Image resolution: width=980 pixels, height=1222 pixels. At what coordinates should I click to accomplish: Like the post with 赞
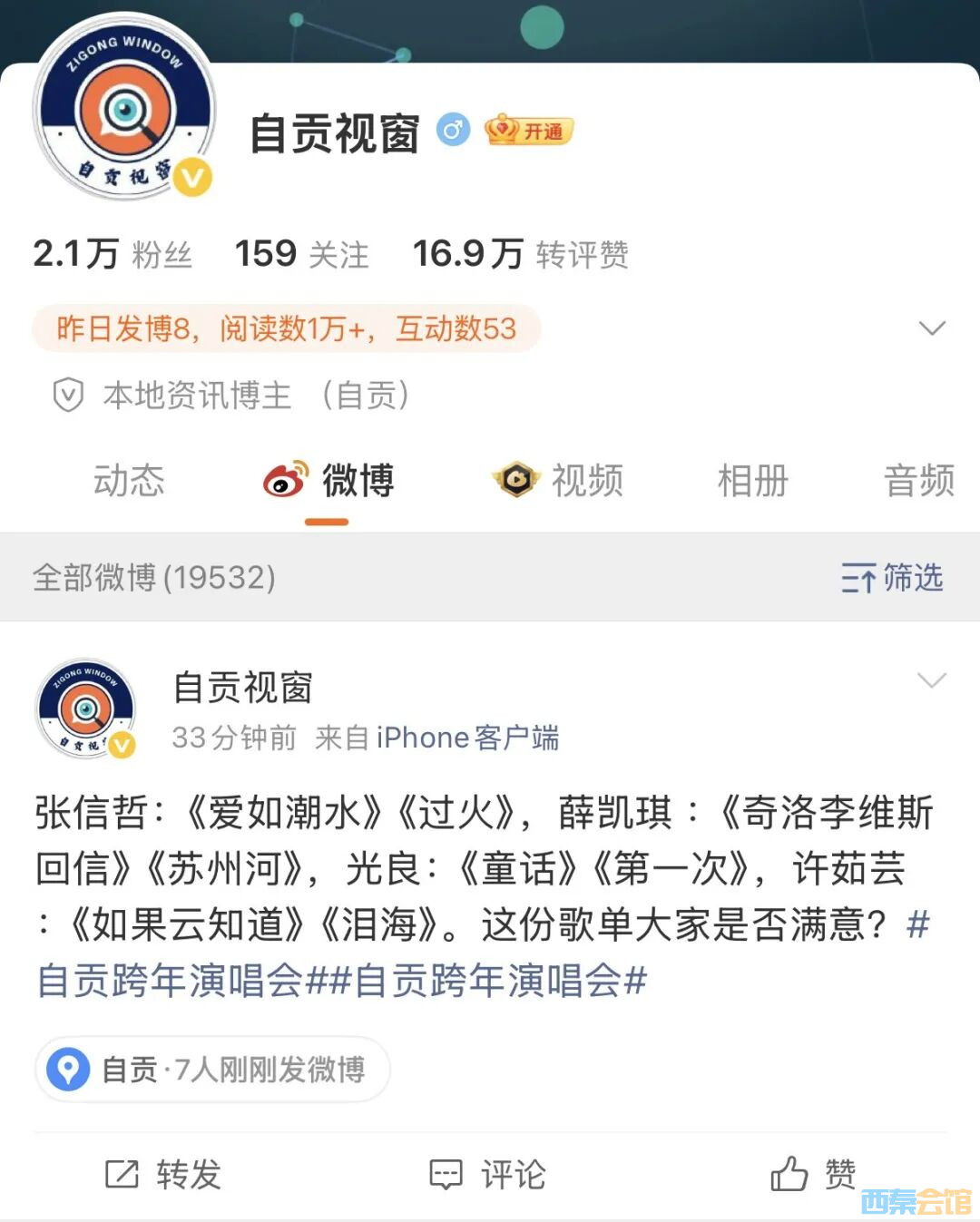[x=813, y=1175]
